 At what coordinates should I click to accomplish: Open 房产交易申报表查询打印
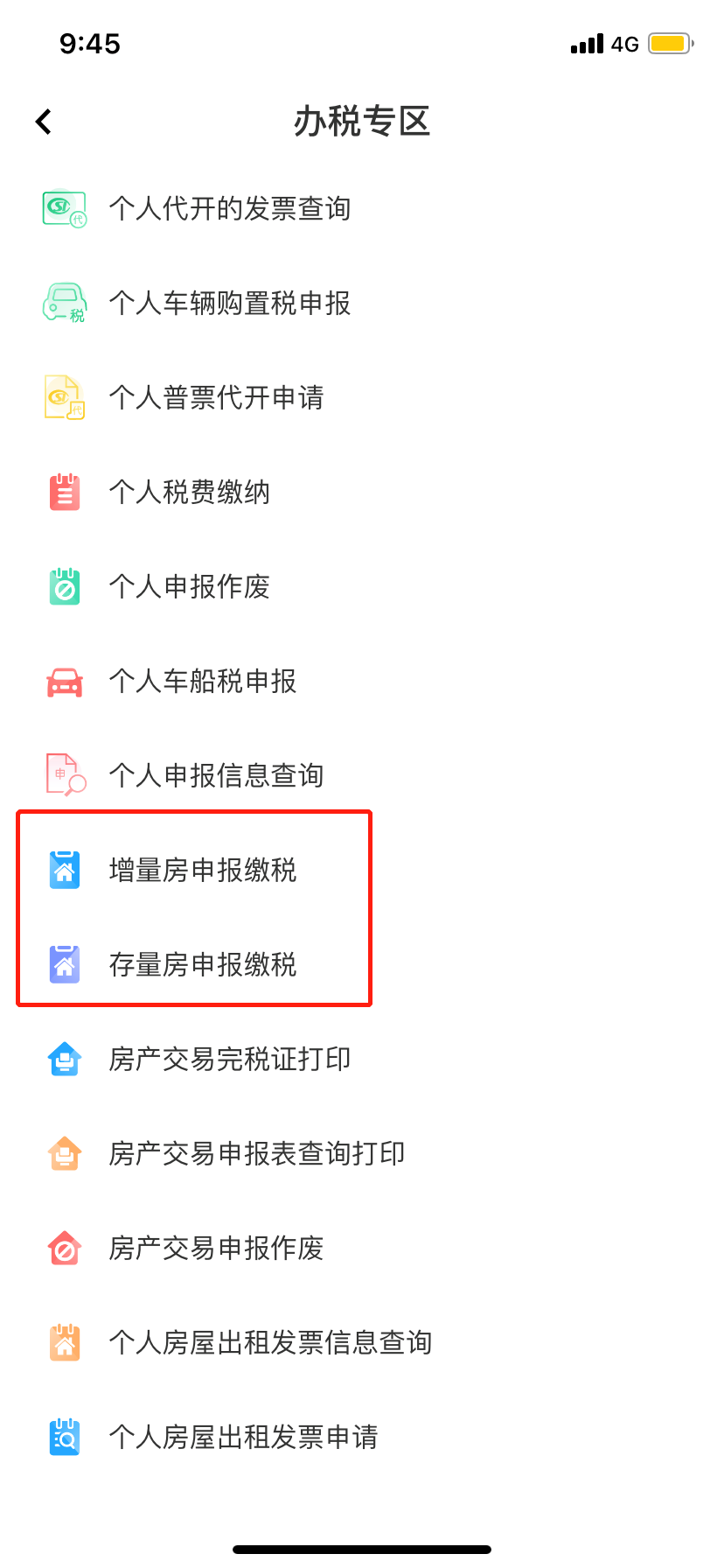(x=362, y=1153)
